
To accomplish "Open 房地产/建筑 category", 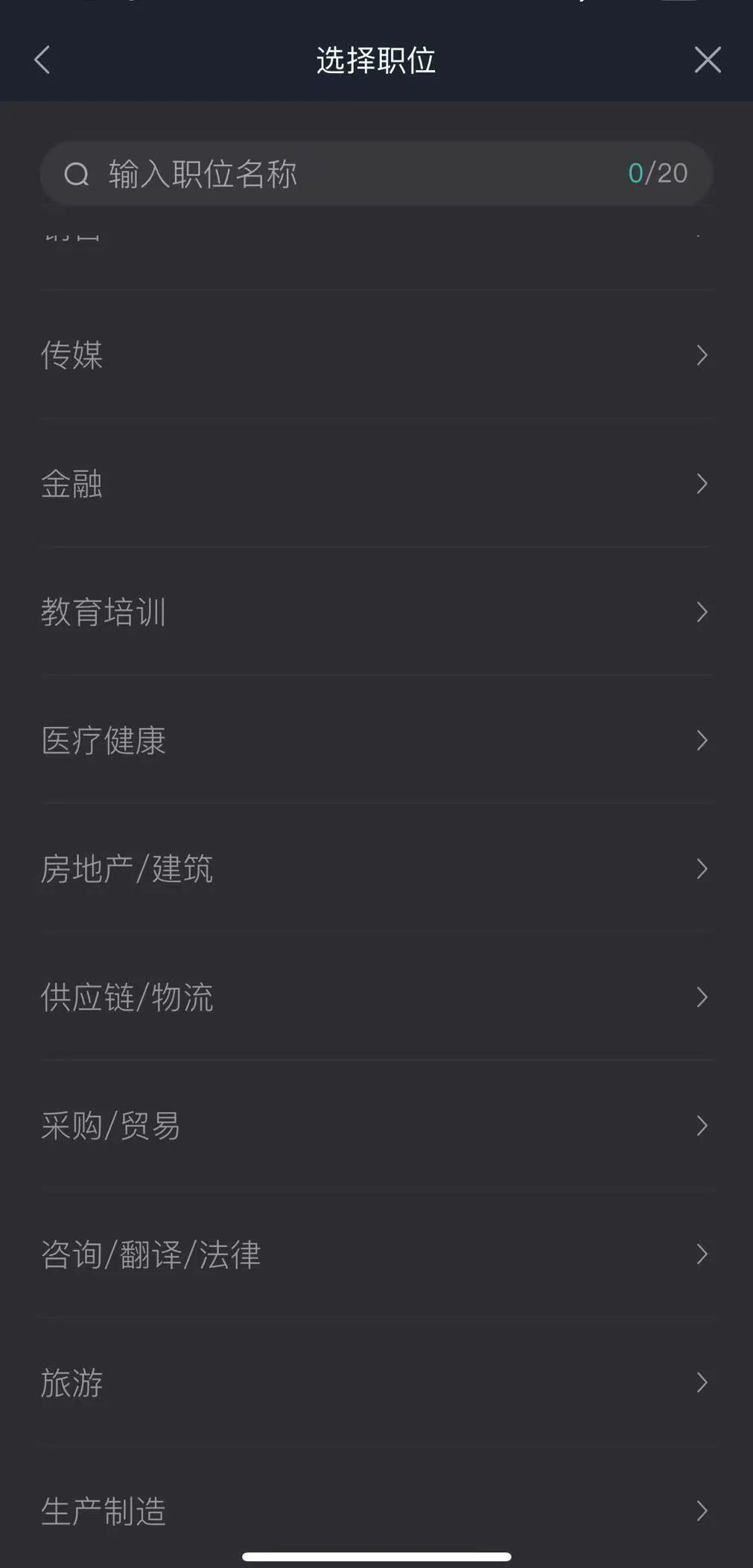I will 376,869.
